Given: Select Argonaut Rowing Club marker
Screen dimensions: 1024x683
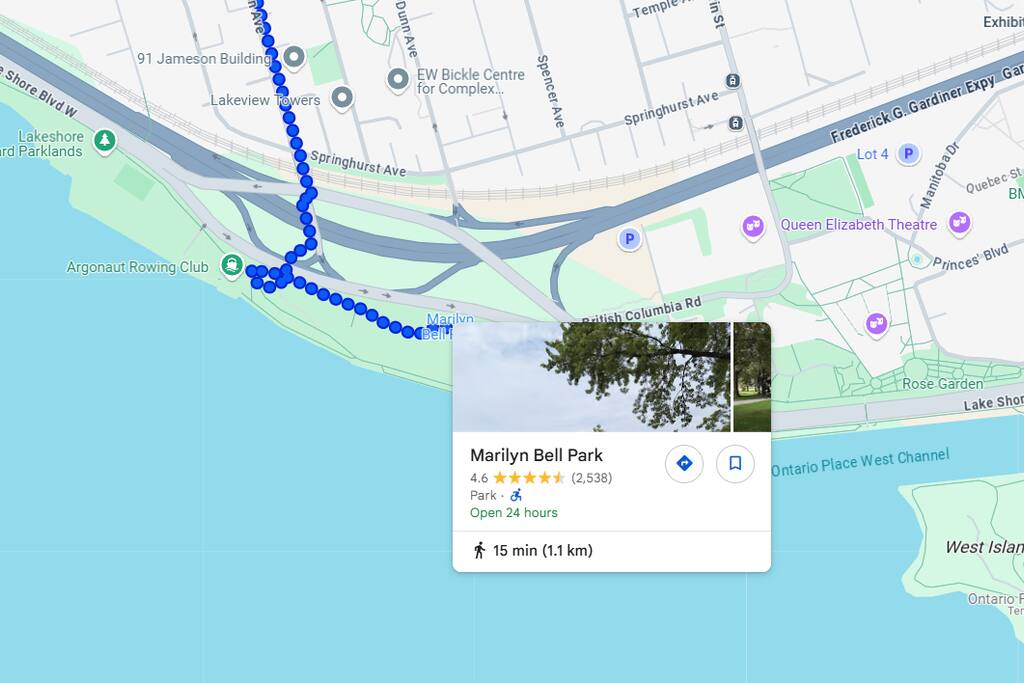Looking at the screenshot, I should [232, 267].
